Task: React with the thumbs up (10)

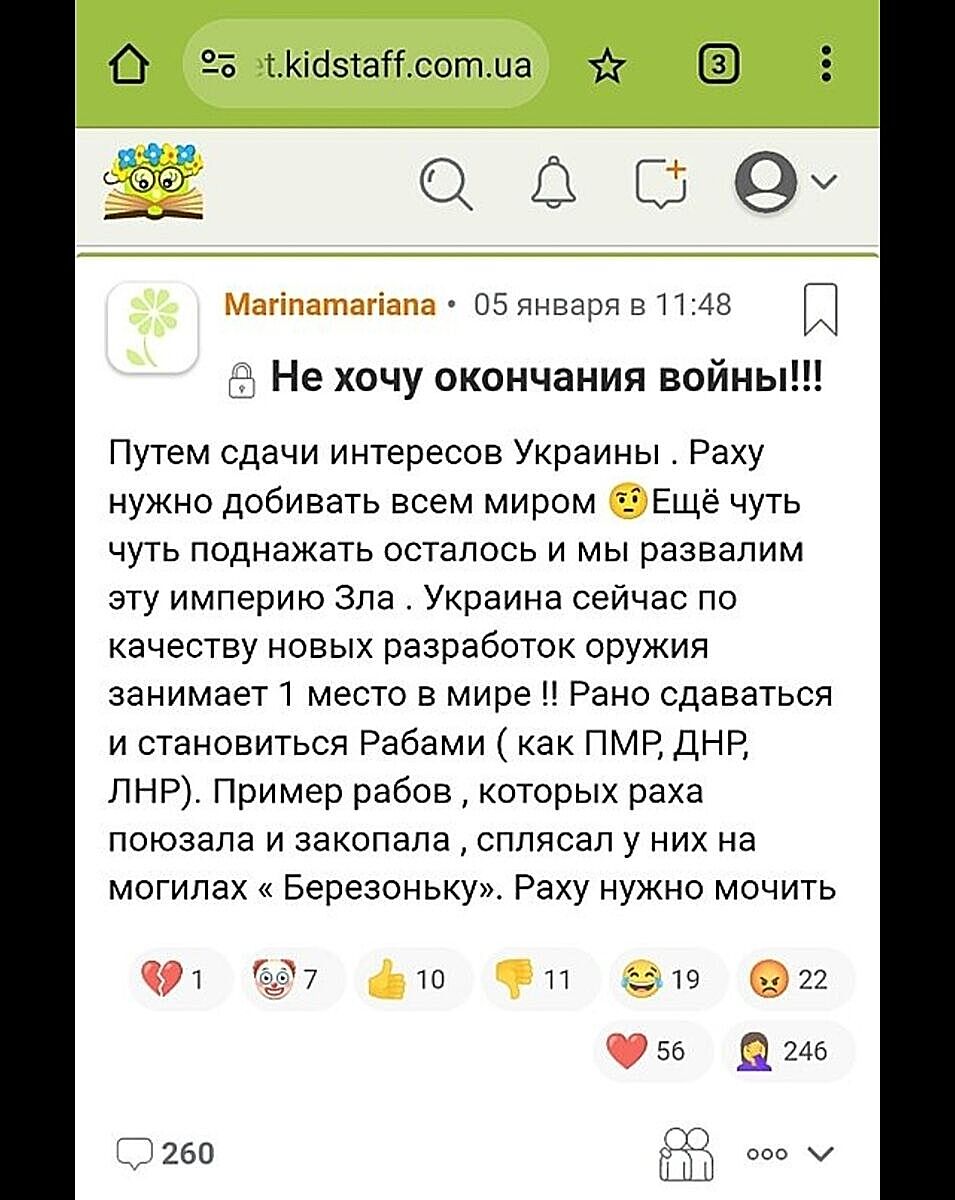Action: tap(408, 979)
